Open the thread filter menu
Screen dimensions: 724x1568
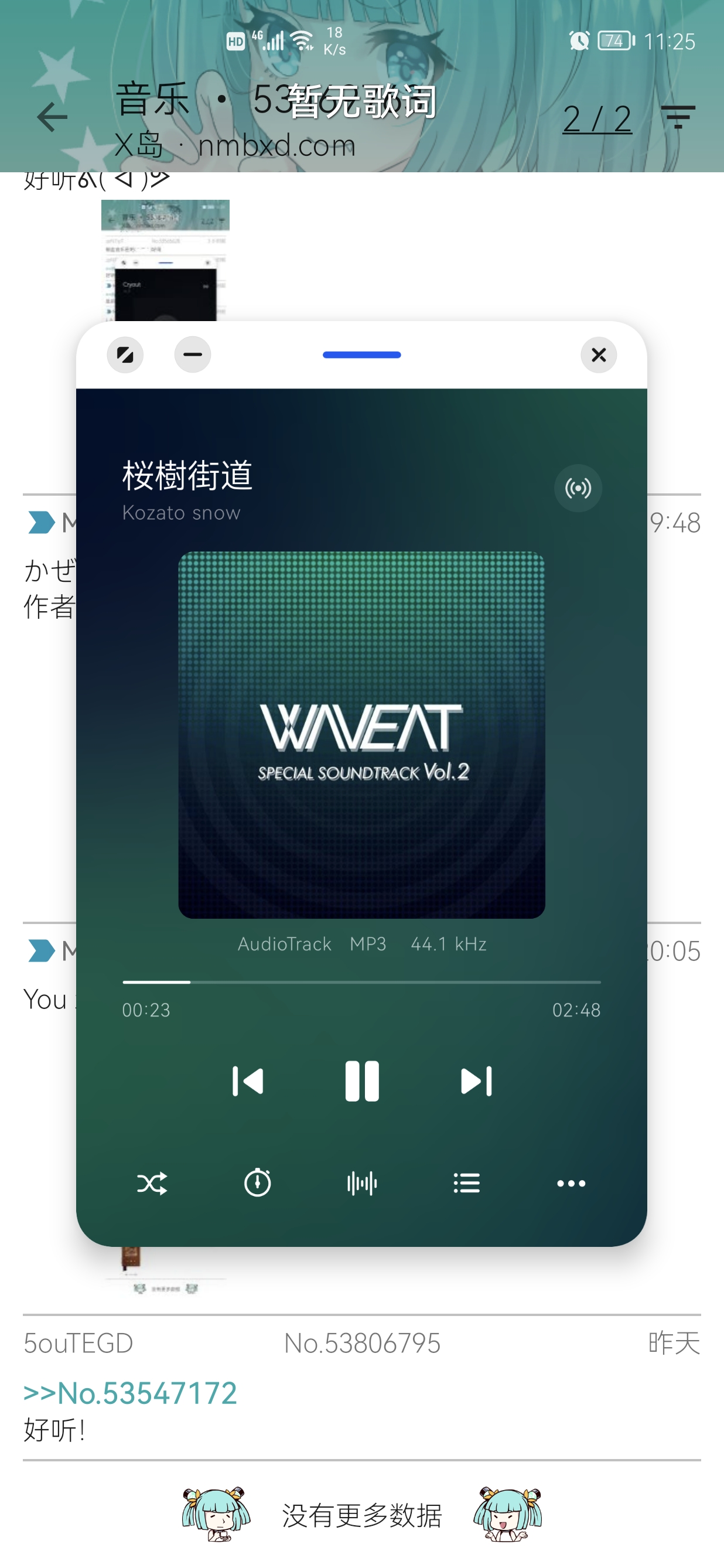(x=678, y=117)
